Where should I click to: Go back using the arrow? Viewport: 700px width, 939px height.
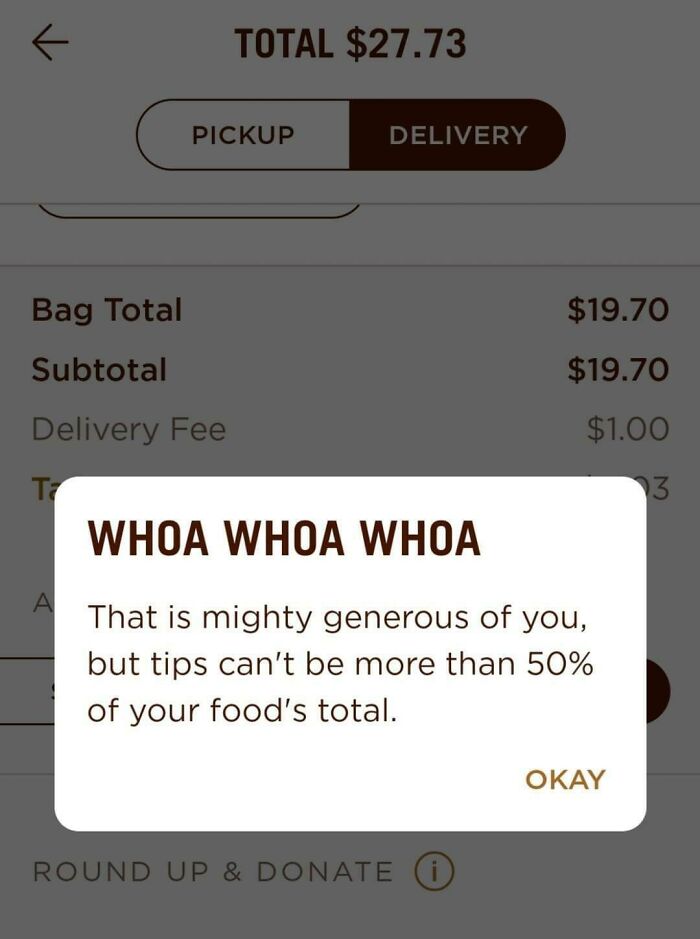point(50,43)
